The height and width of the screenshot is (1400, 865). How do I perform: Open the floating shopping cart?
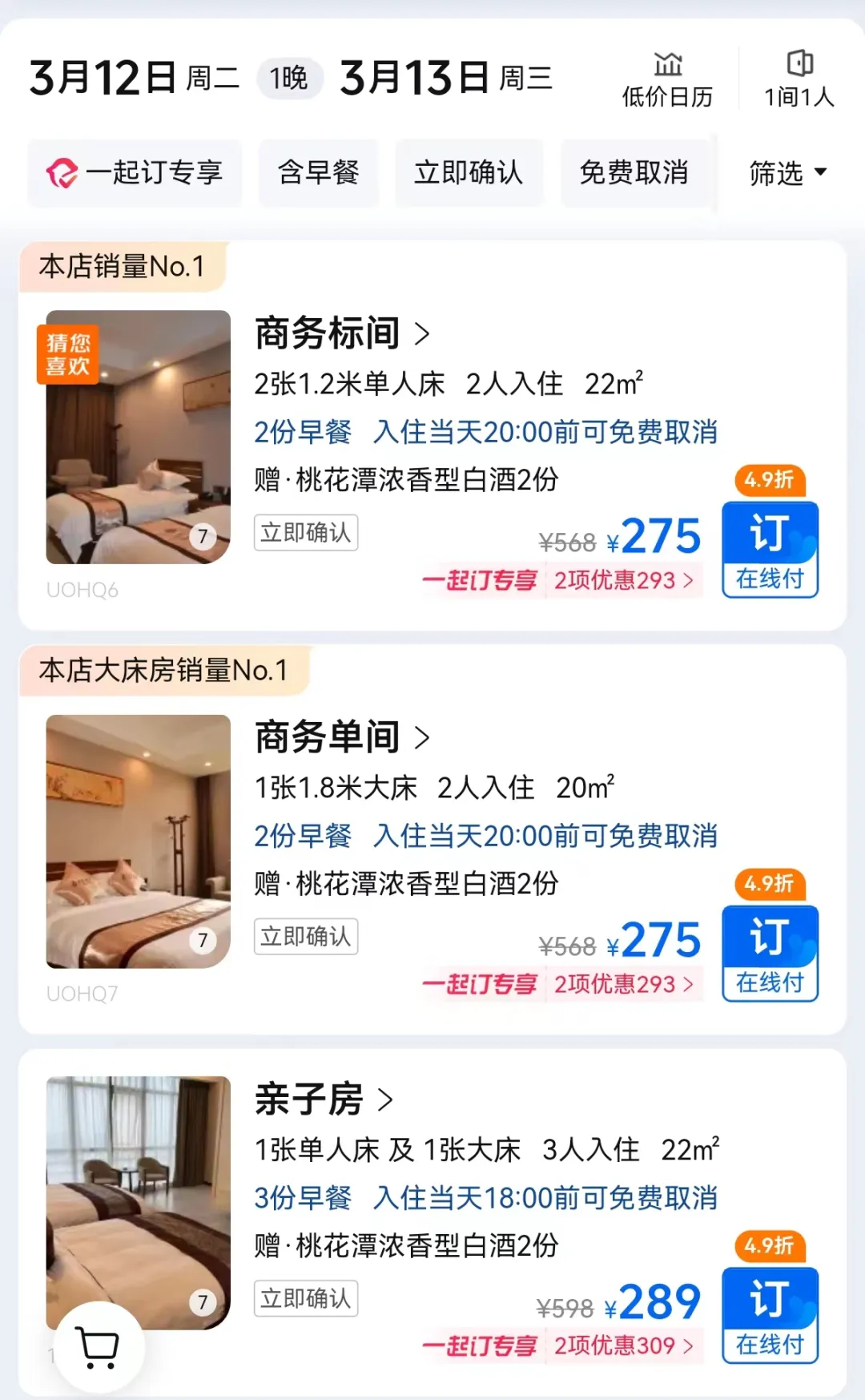(98, 1347)
